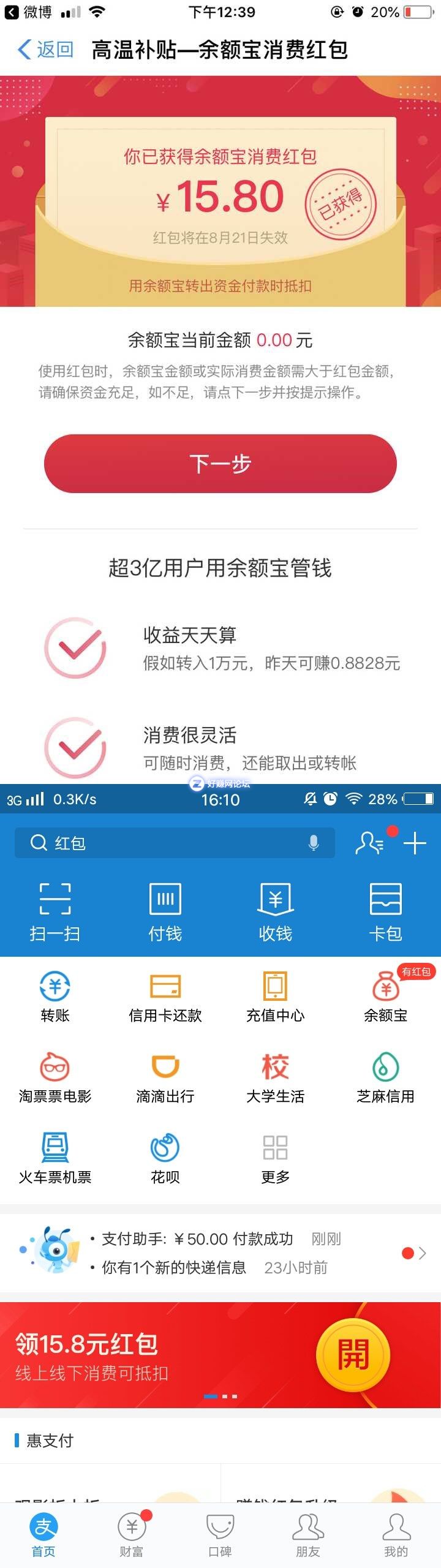
Task: Tap the 下一步 button
Action: (x=221, y=464)
